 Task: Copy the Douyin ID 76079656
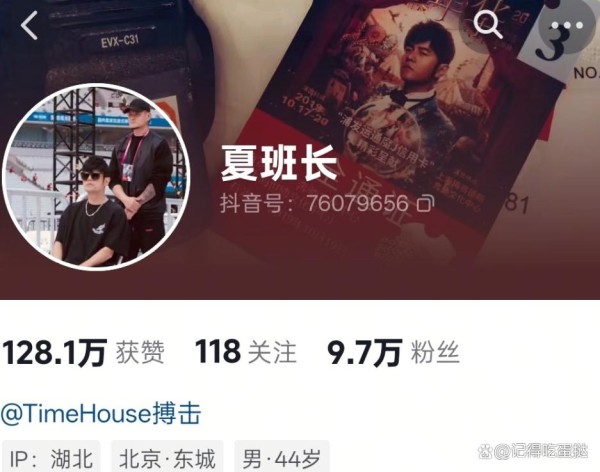coord(425,203)
